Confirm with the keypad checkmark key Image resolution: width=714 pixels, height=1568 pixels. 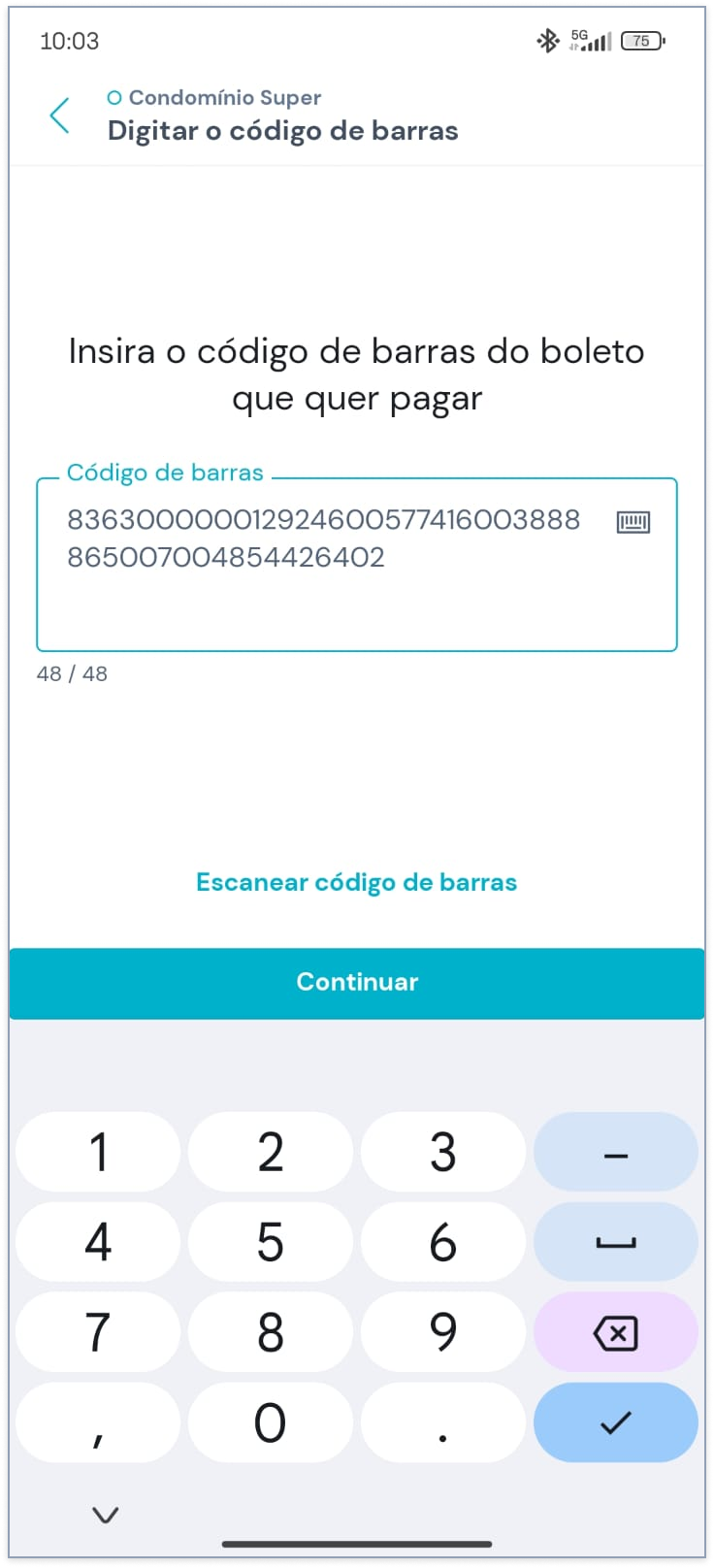[x=616, y=1422]
